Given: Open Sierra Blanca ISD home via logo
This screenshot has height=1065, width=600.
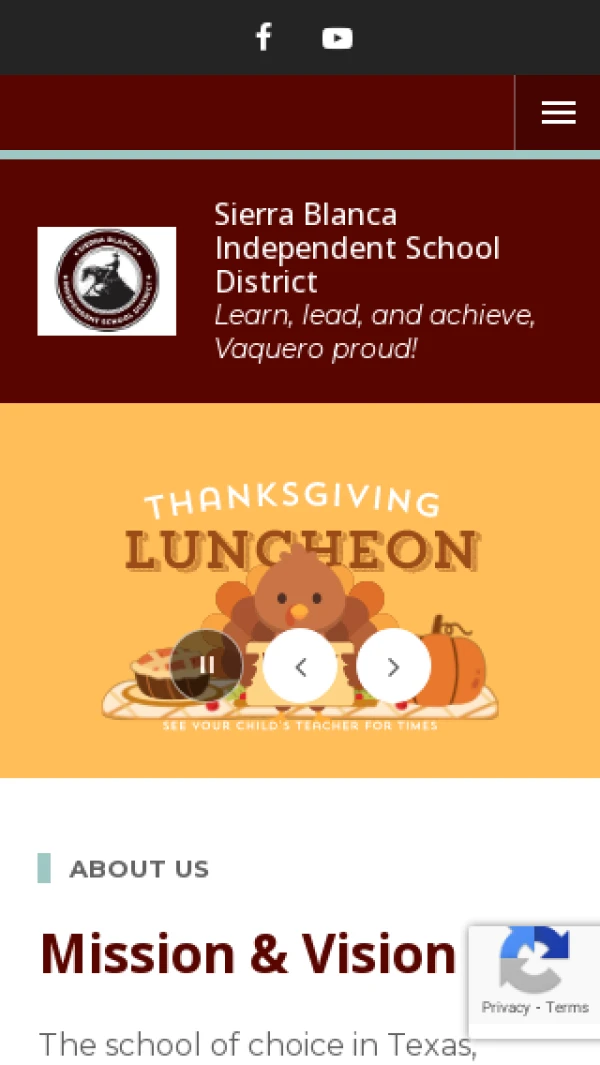Looking at the screenshot, I should [107, 281].
